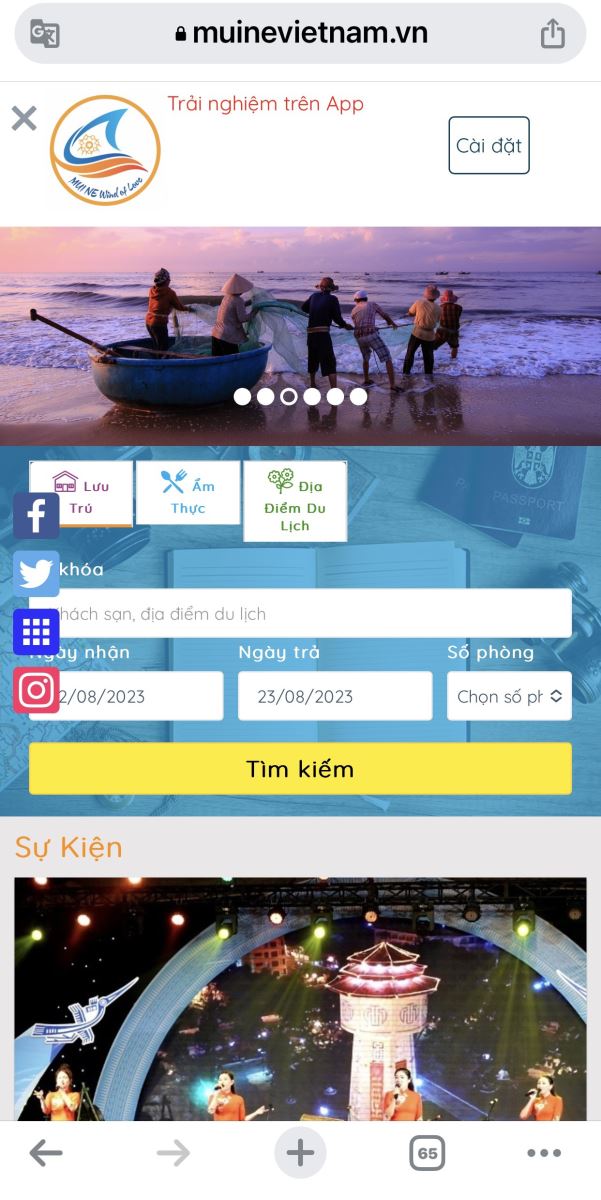This screenshot has height=1200, width=601.
Task: Tap the Cài đặt install button
Action: [489, 146]
